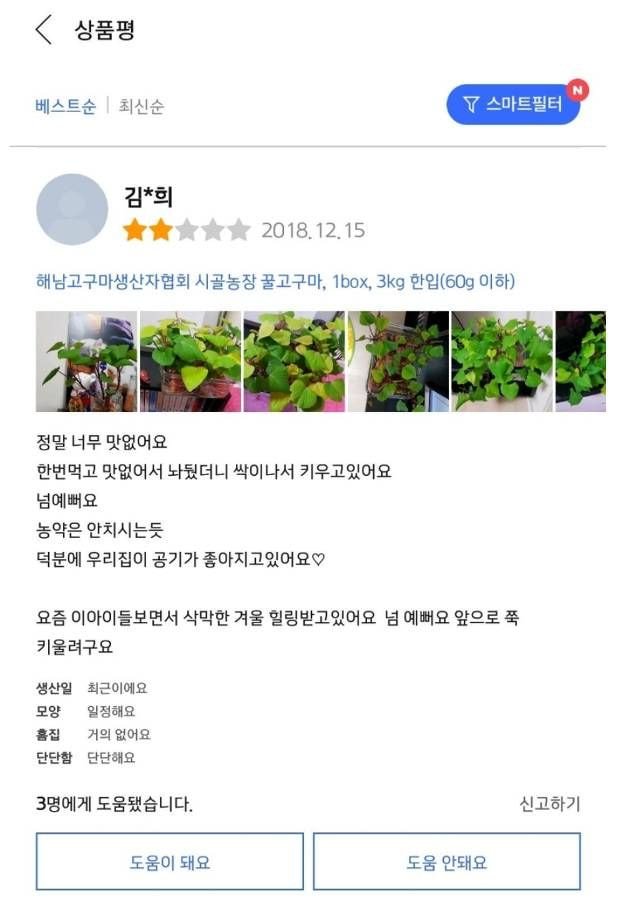Image resolution: width=640 pixels, height=913 pixels.
Task: Open the 스마트필터 filter
Action: click(x=513, y=104)
